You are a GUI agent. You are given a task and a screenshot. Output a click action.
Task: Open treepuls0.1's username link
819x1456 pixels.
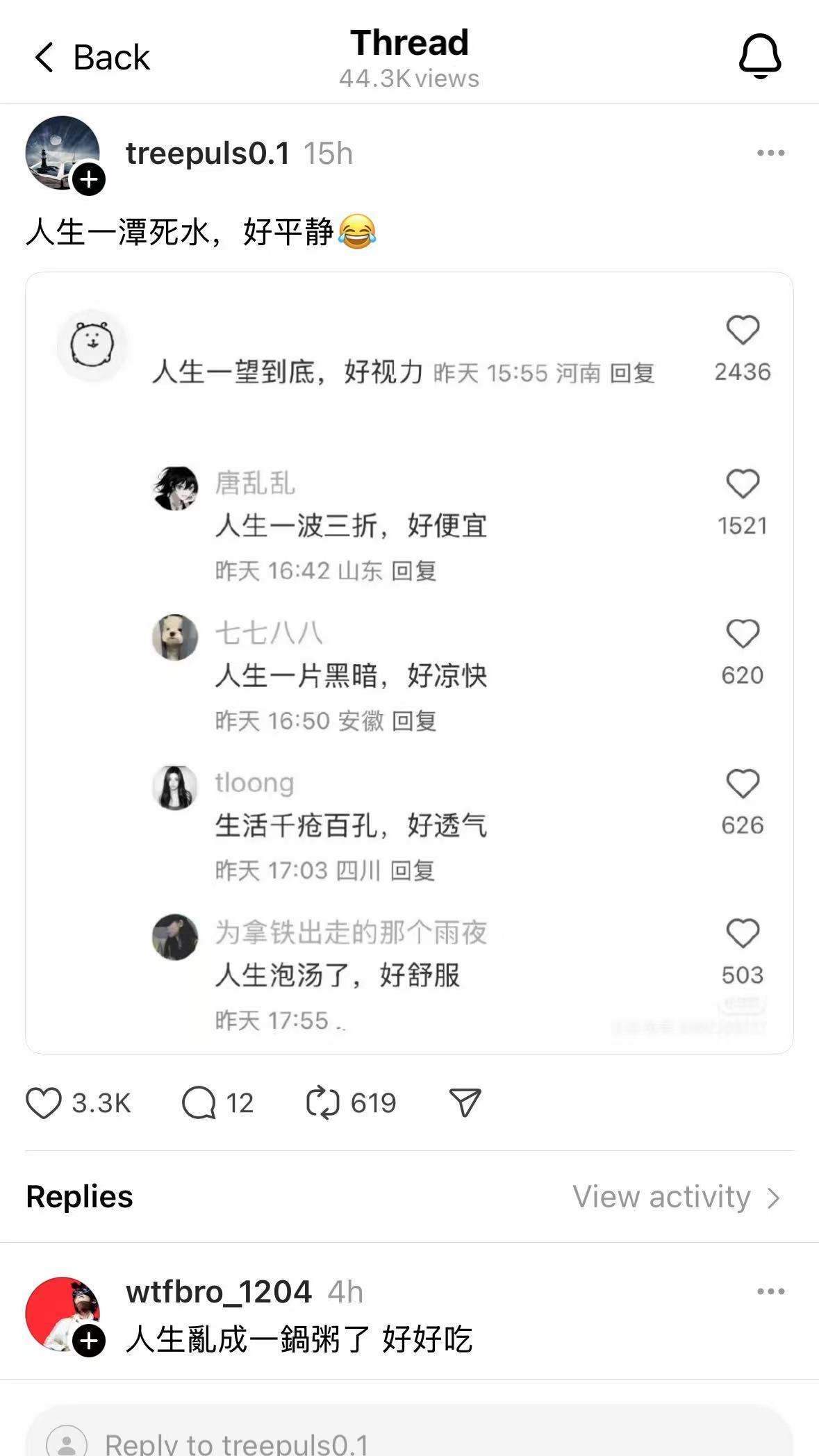coord(207,154)
